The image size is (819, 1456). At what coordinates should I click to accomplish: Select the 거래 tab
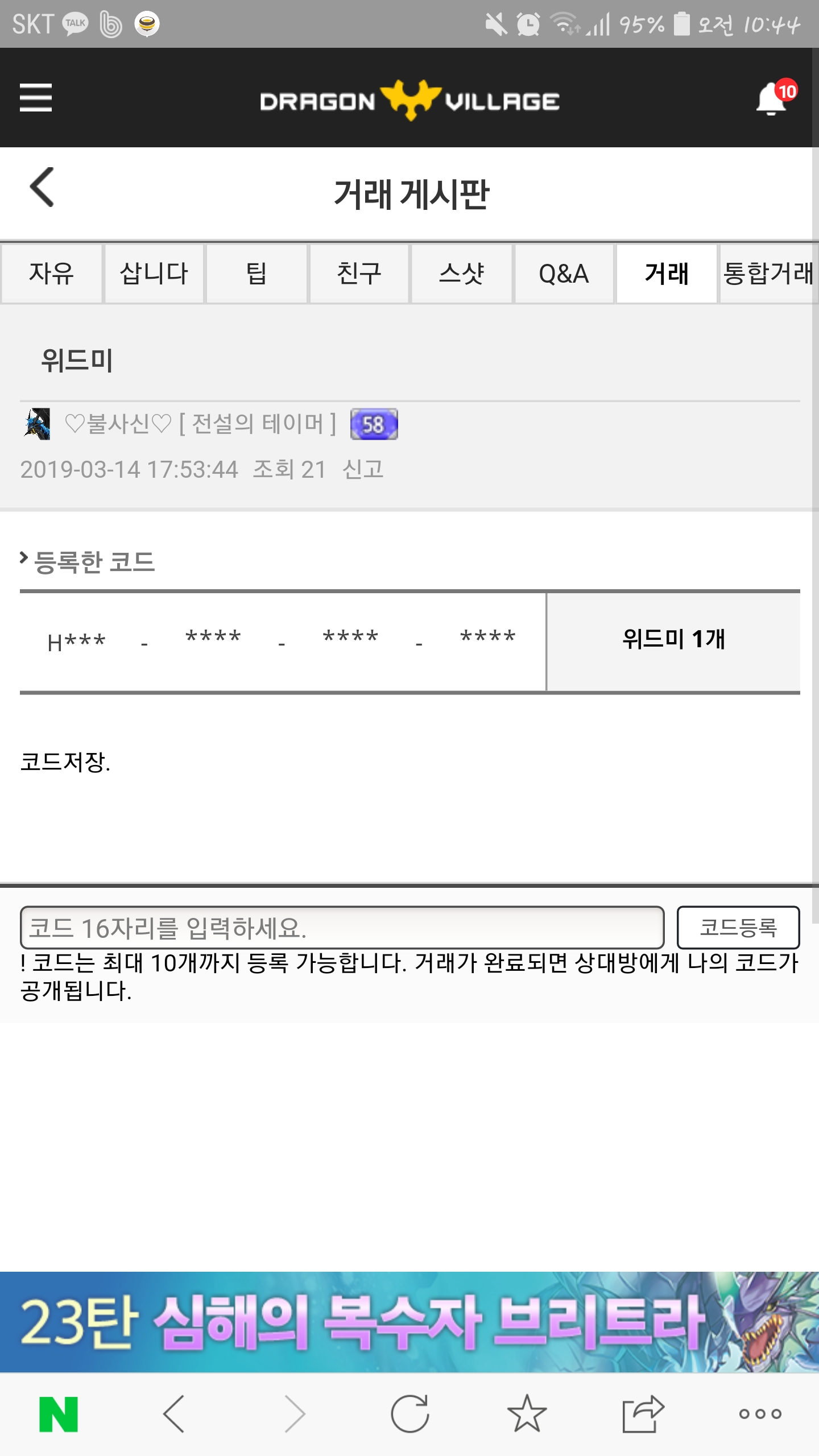tap(666, 274)
